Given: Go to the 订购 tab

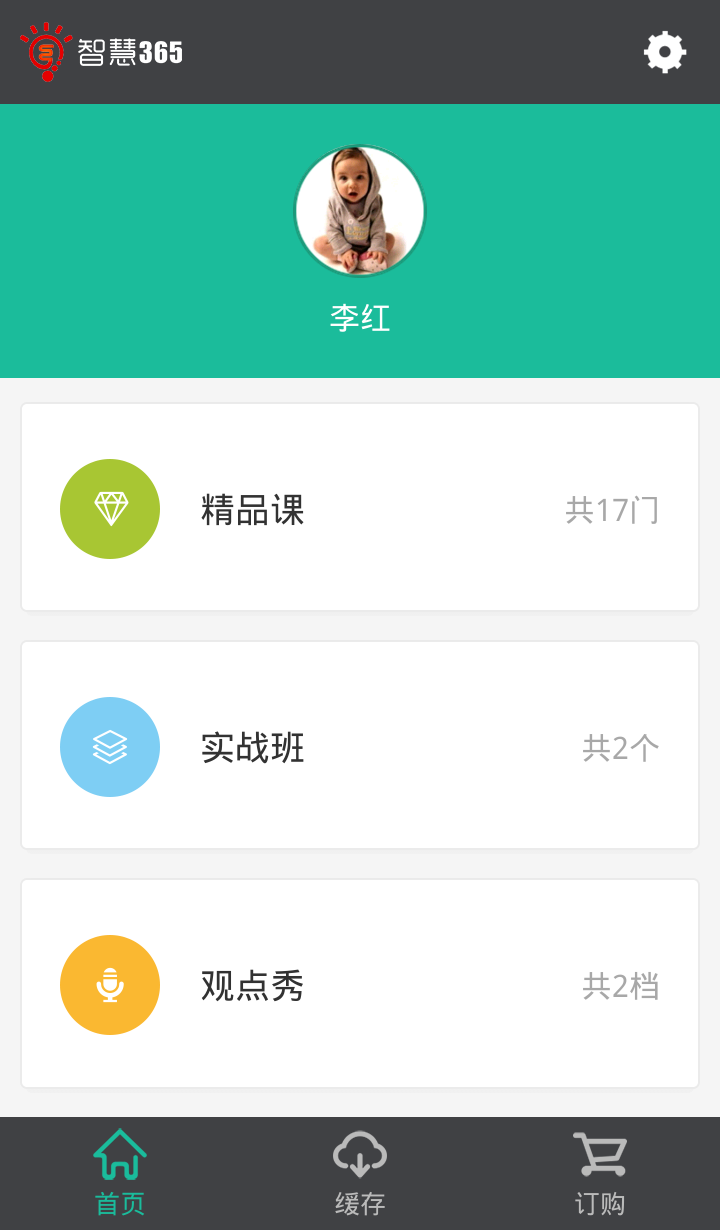Looking at the screenshot, I should point(600,1173).
